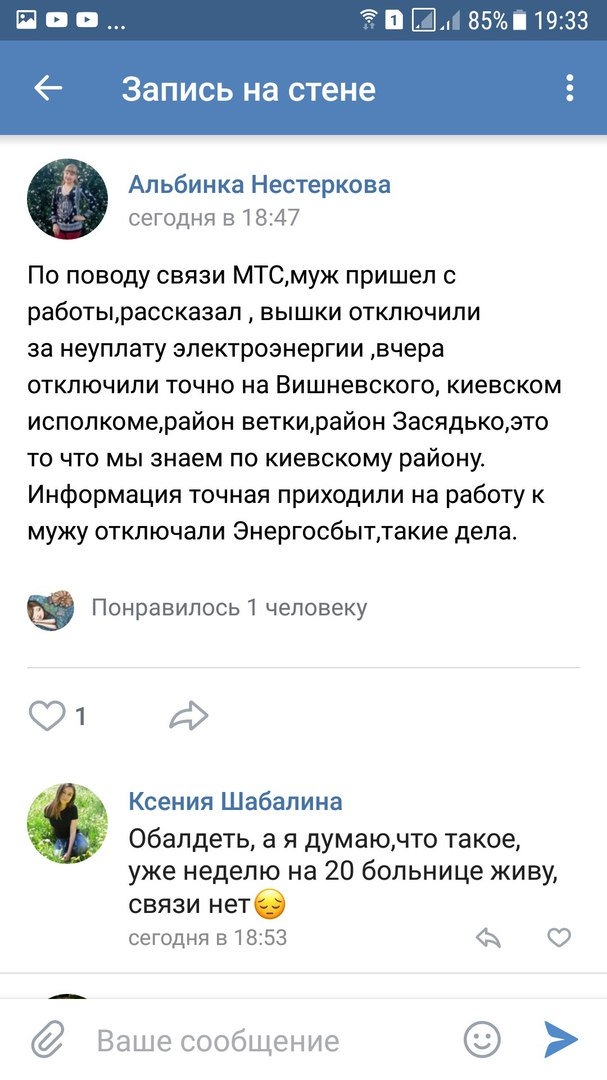Send the comment with the arrow

(x=561, y=1039)
